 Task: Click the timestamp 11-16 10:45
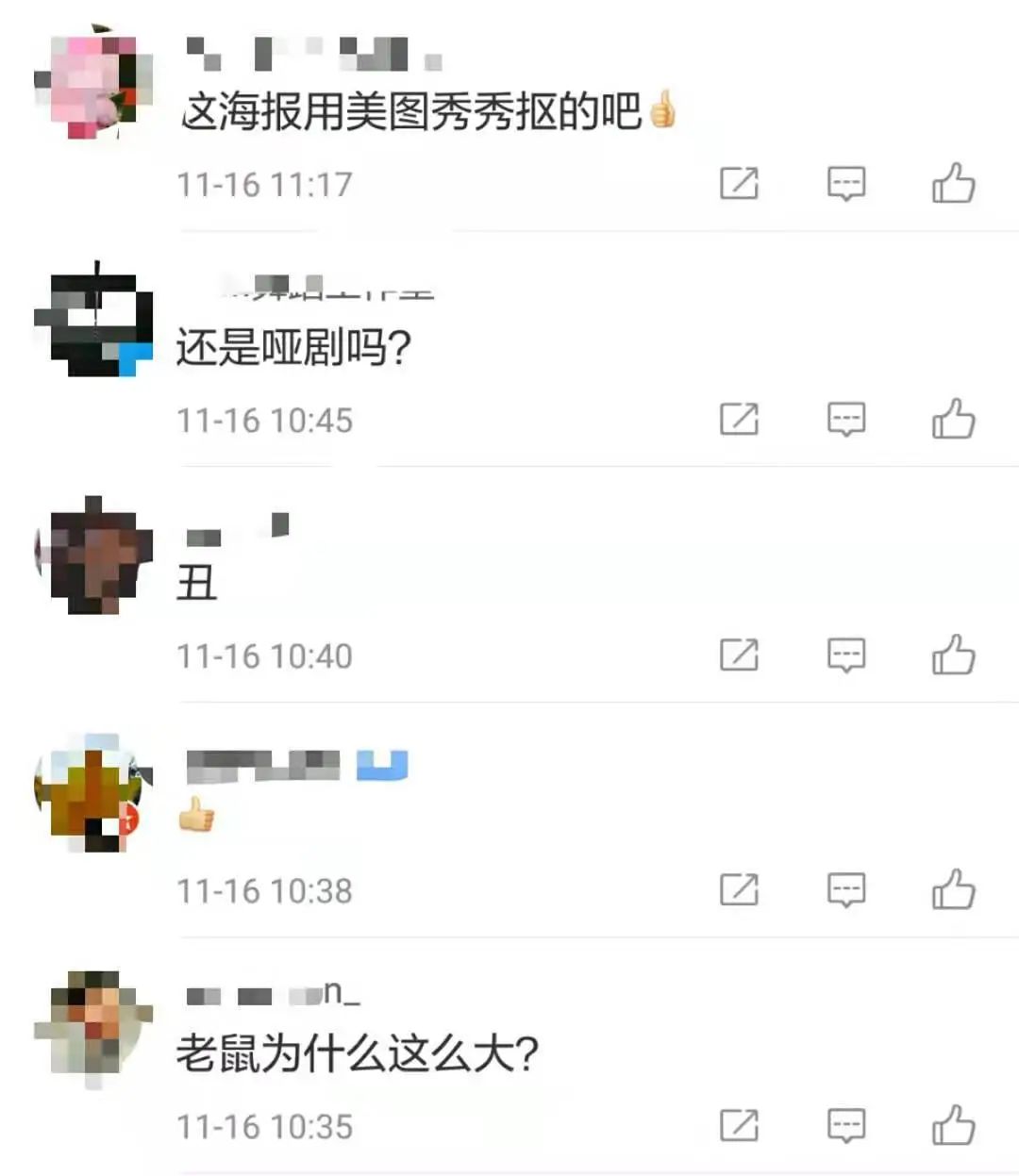(x=266, y=420)
